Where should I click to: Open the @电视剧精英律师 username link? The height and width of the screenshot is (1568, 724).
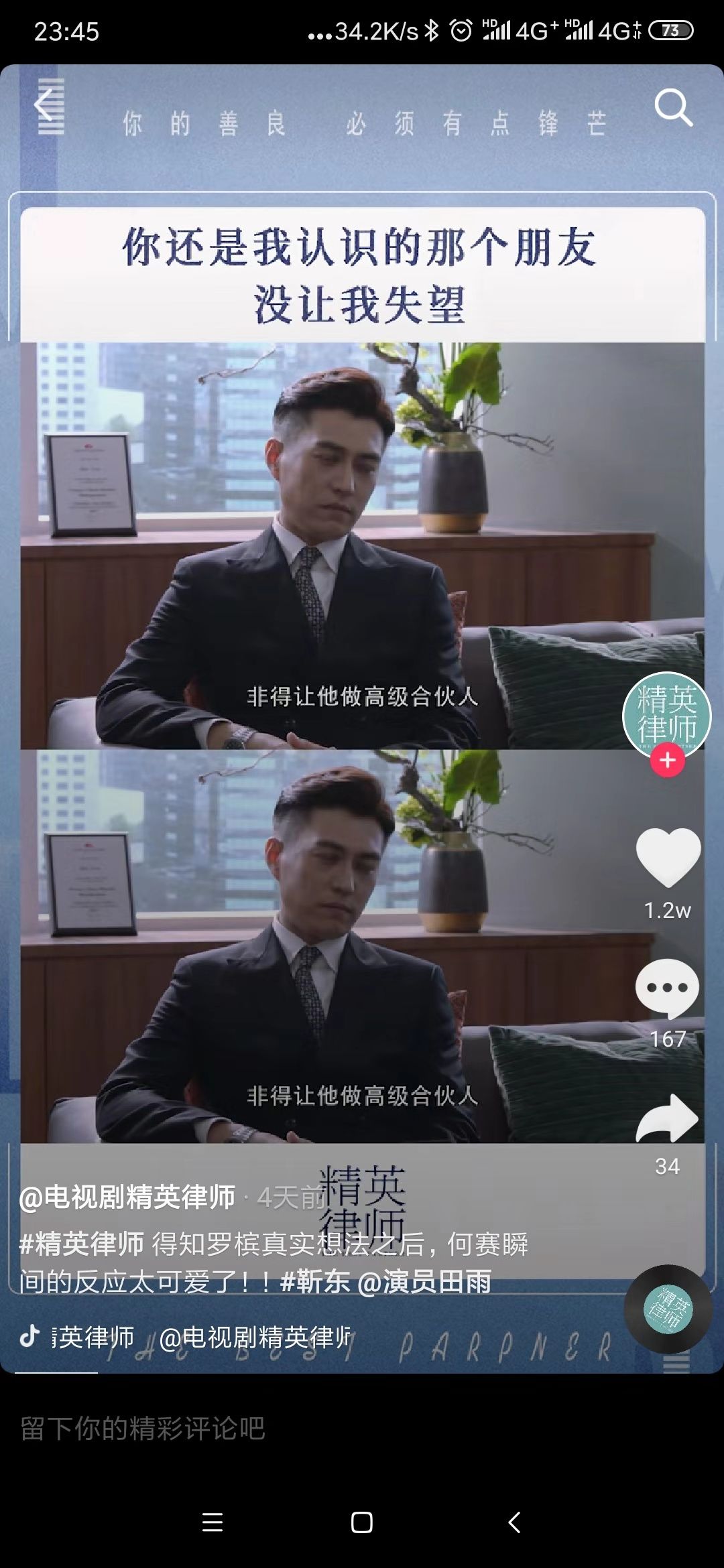coord(127,1197)
